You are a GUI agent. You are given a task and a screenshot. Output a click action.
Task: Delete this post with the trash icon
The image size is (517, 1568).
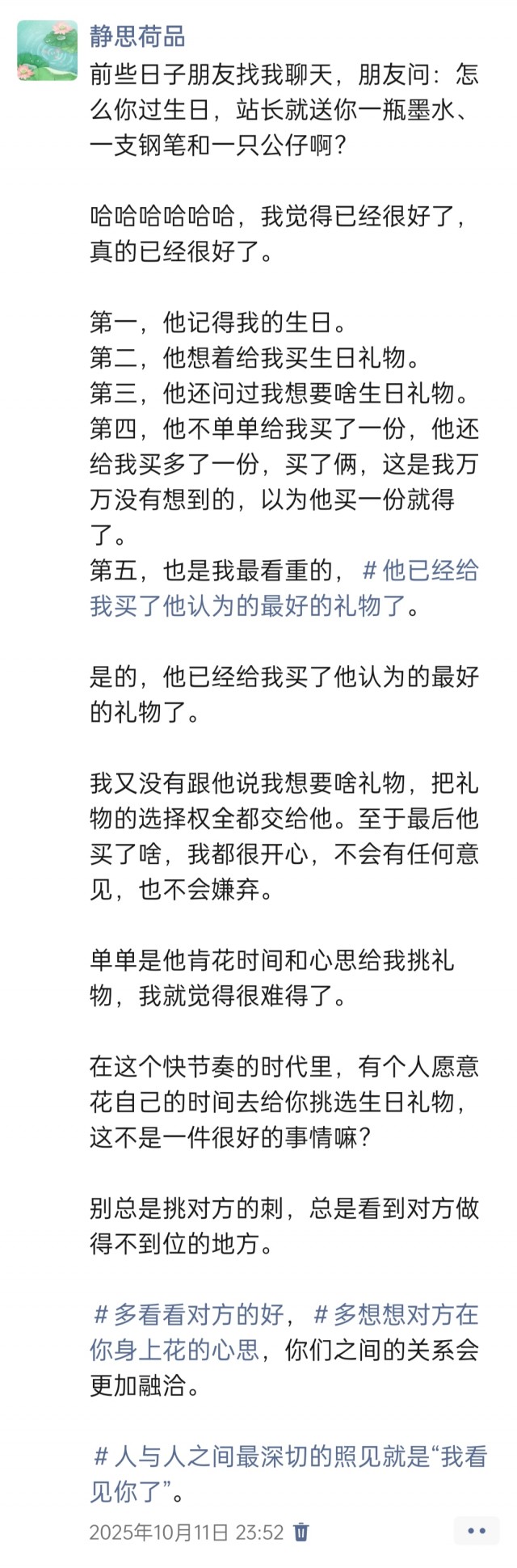(x=301, y=1532)
